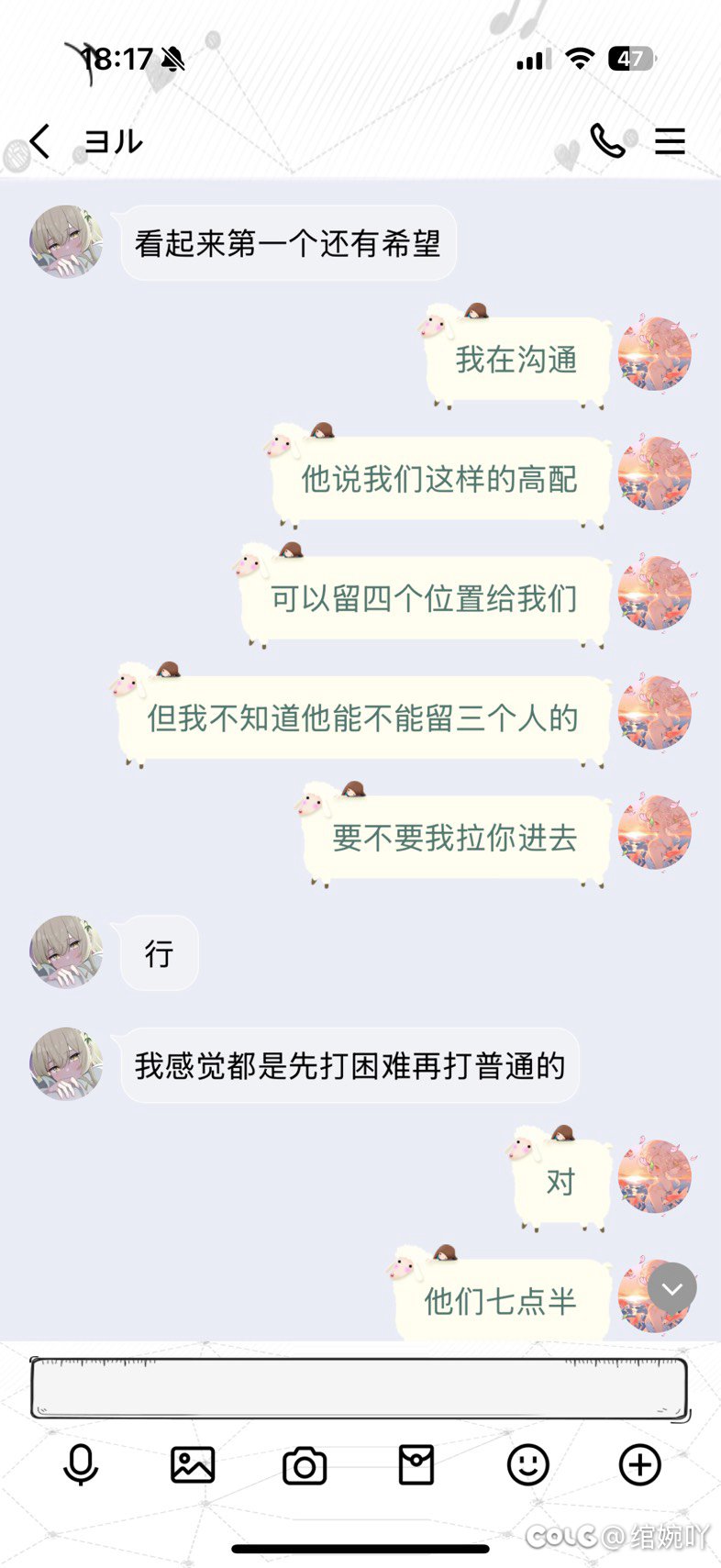Screen dimensions: 721x1568
Task: Open the image gallery picker
Action: pyautogui.click(x=193, y=1465)
